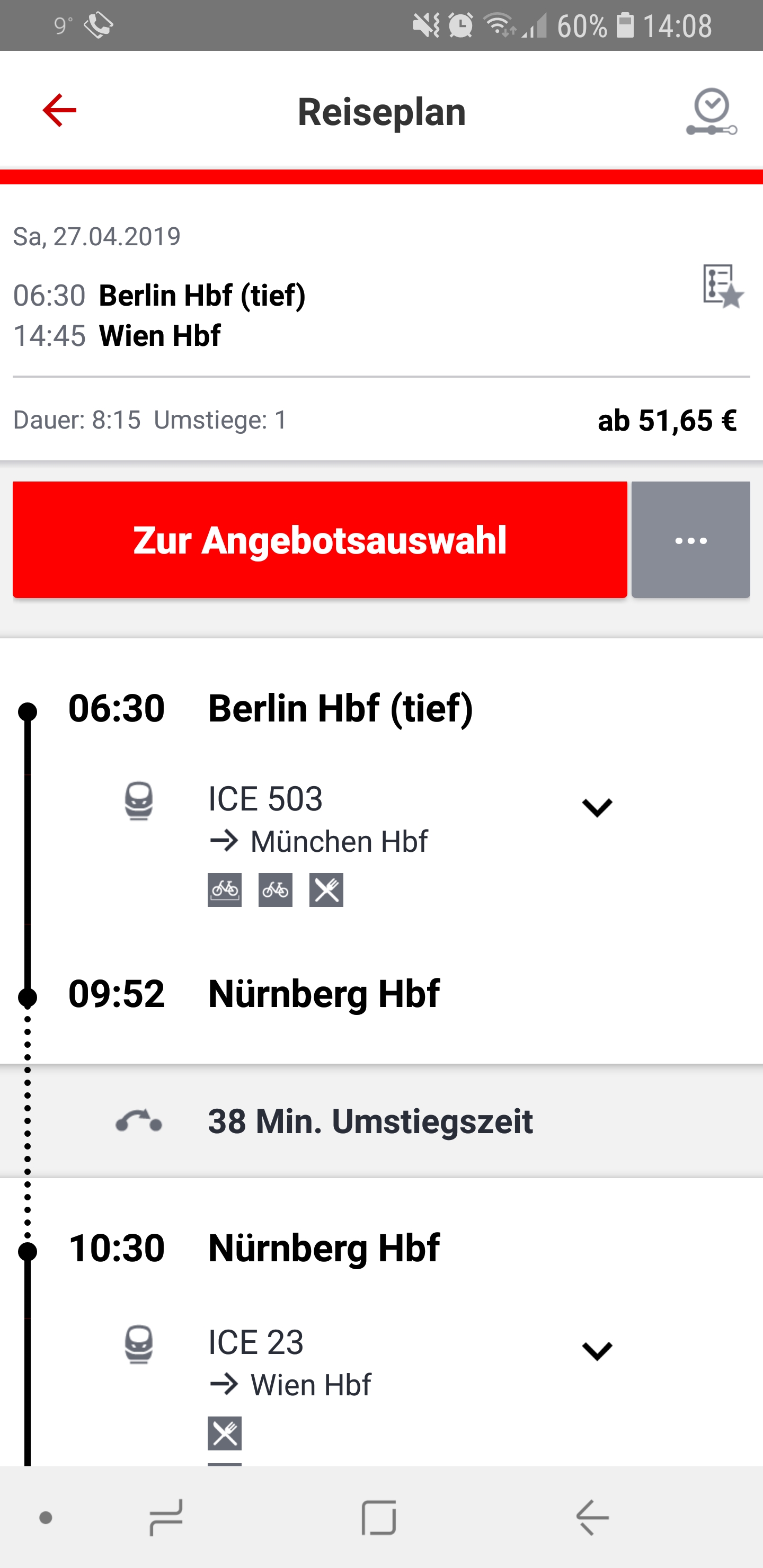Go back using the red arrow
The width and height of the screenshot is (763, 1568).
[x=60, y=110]
